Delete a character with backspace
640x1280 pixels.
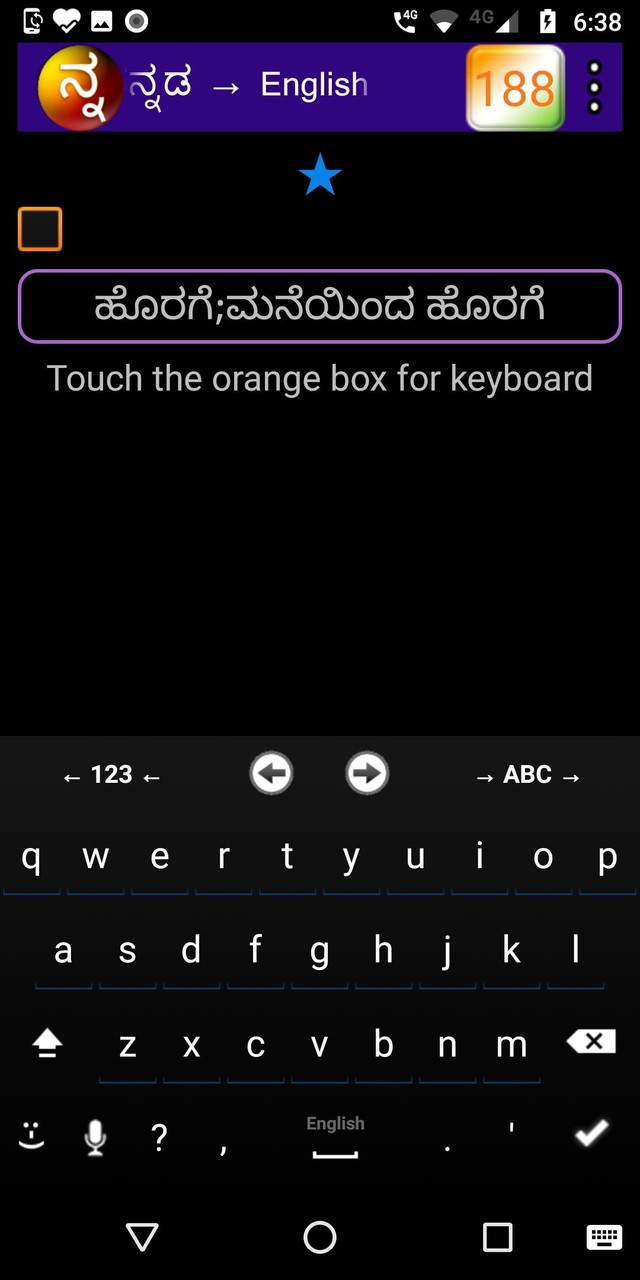click(591, 1042)
